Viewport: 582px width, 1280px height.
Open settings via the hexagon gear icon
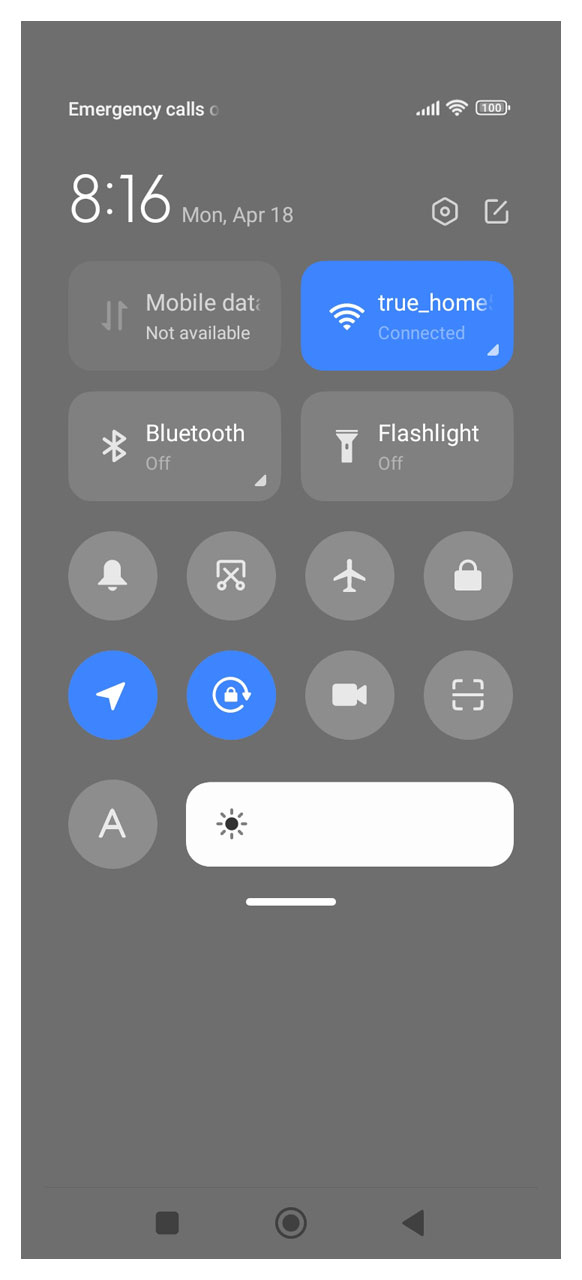point(445,212)
